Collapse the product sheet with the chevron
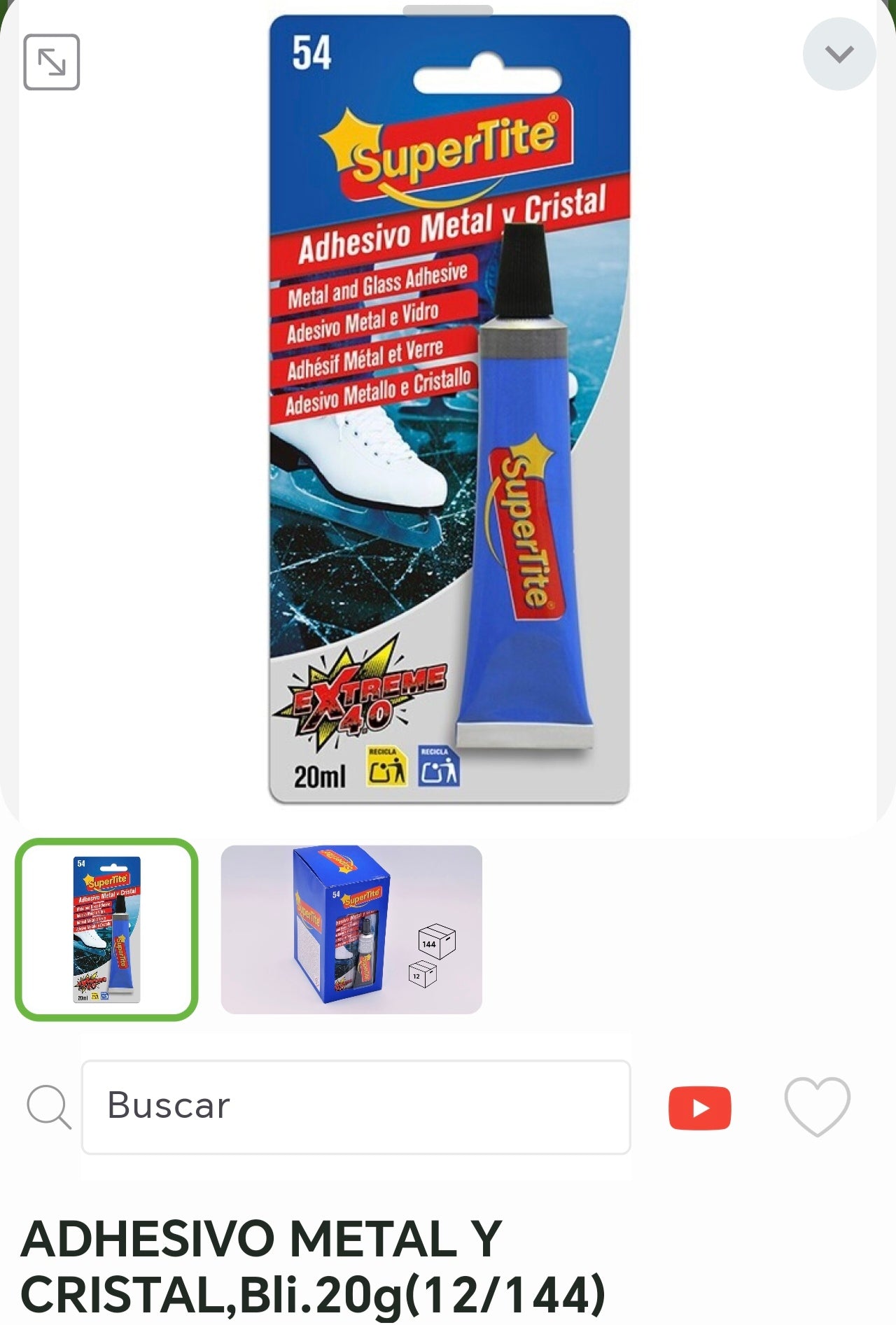 [x=839, y=55]
